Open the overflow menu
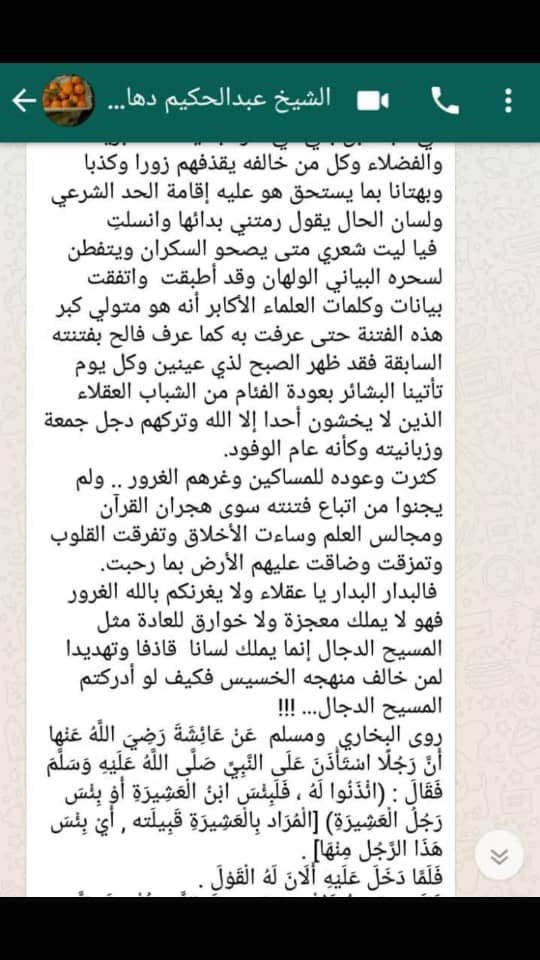 click(508, 101)
